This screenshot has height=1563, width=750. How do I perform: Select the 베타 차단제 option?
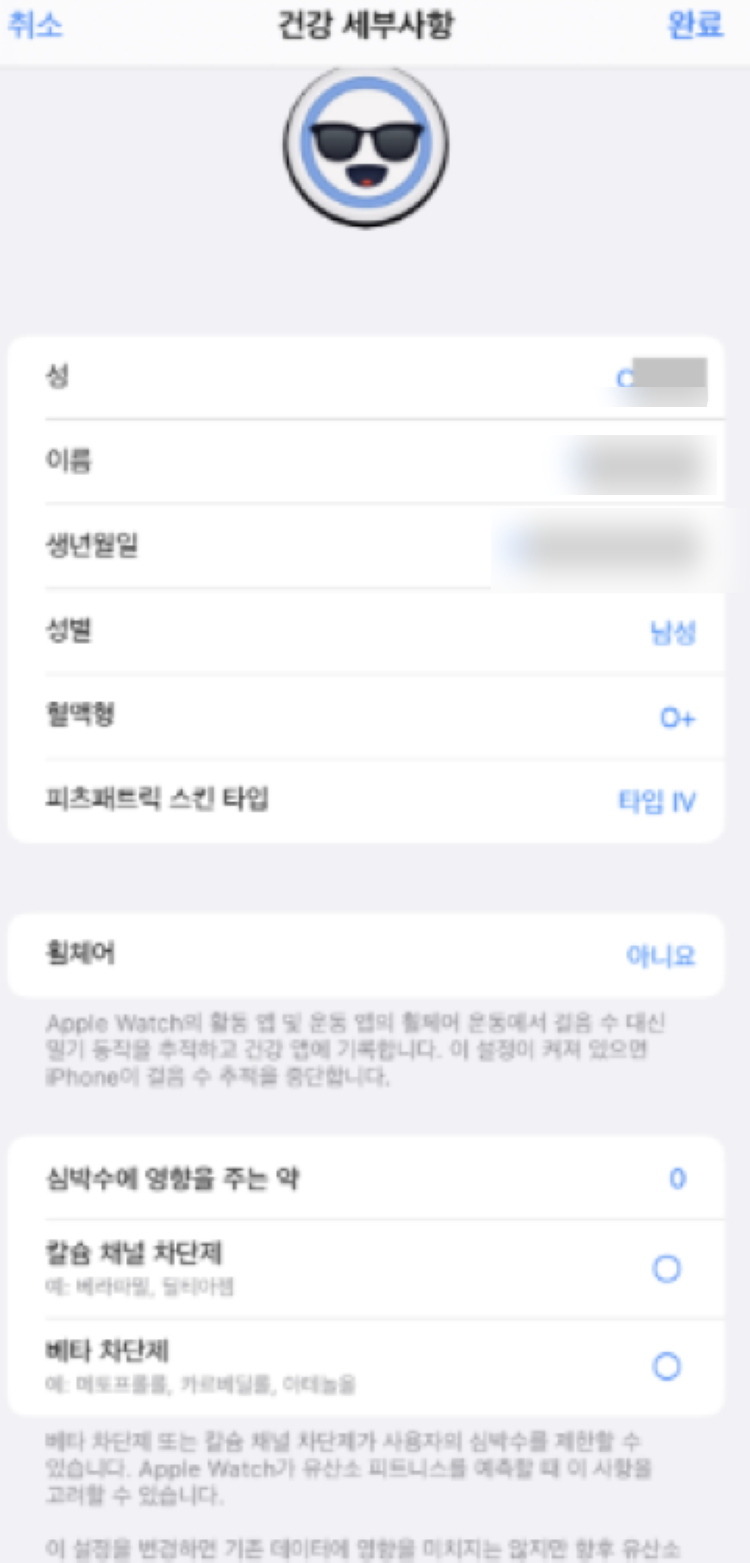coord(366,1366)
